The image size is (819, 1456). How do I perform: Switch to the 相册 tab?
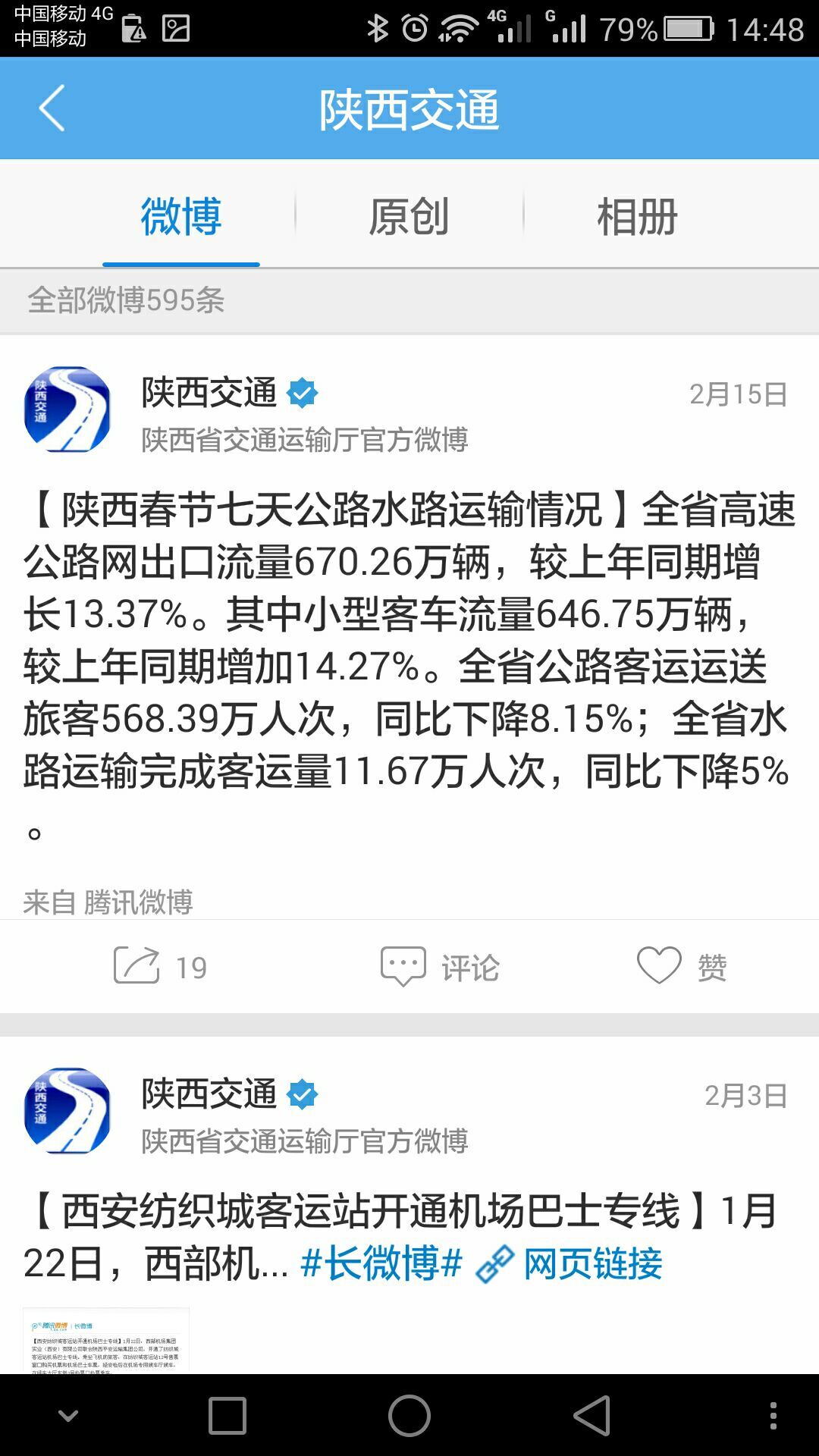(637, 216)
